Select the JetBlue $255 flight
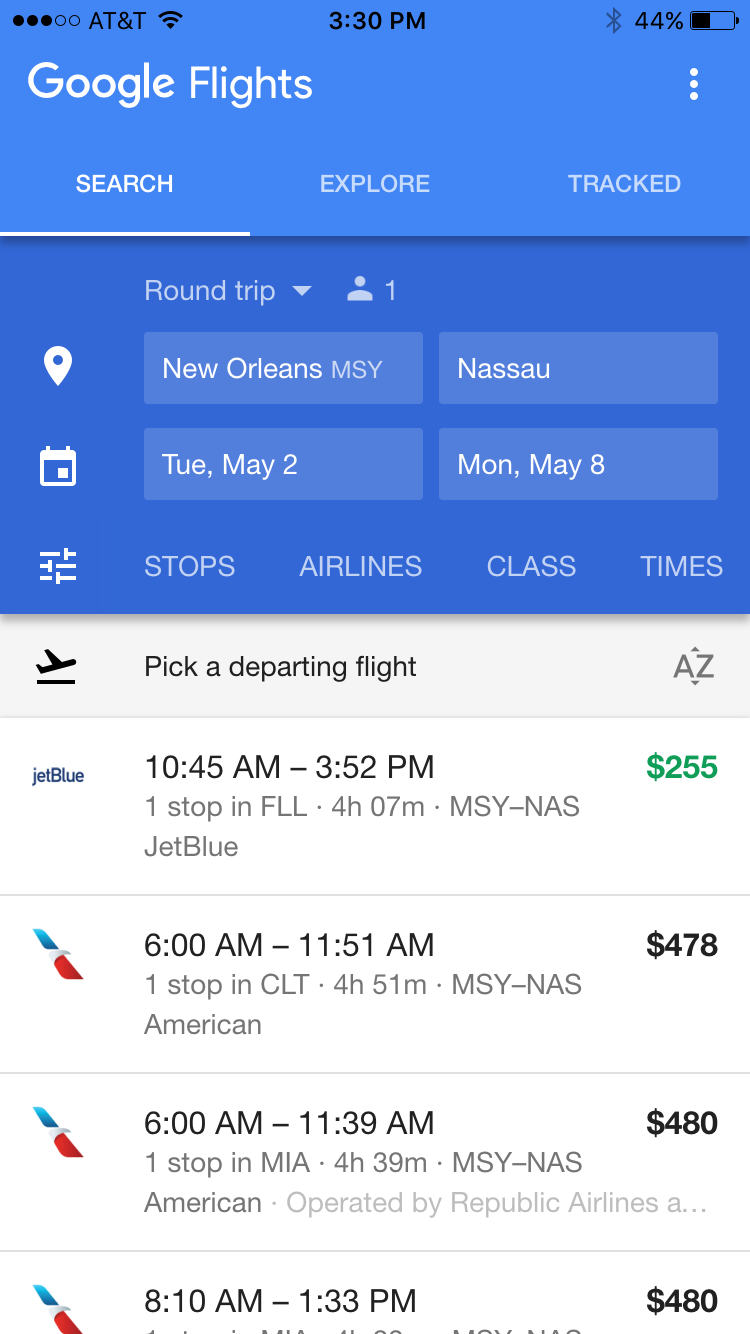Viewport: 750px width, 1334px height. click(x=375, y=806)
